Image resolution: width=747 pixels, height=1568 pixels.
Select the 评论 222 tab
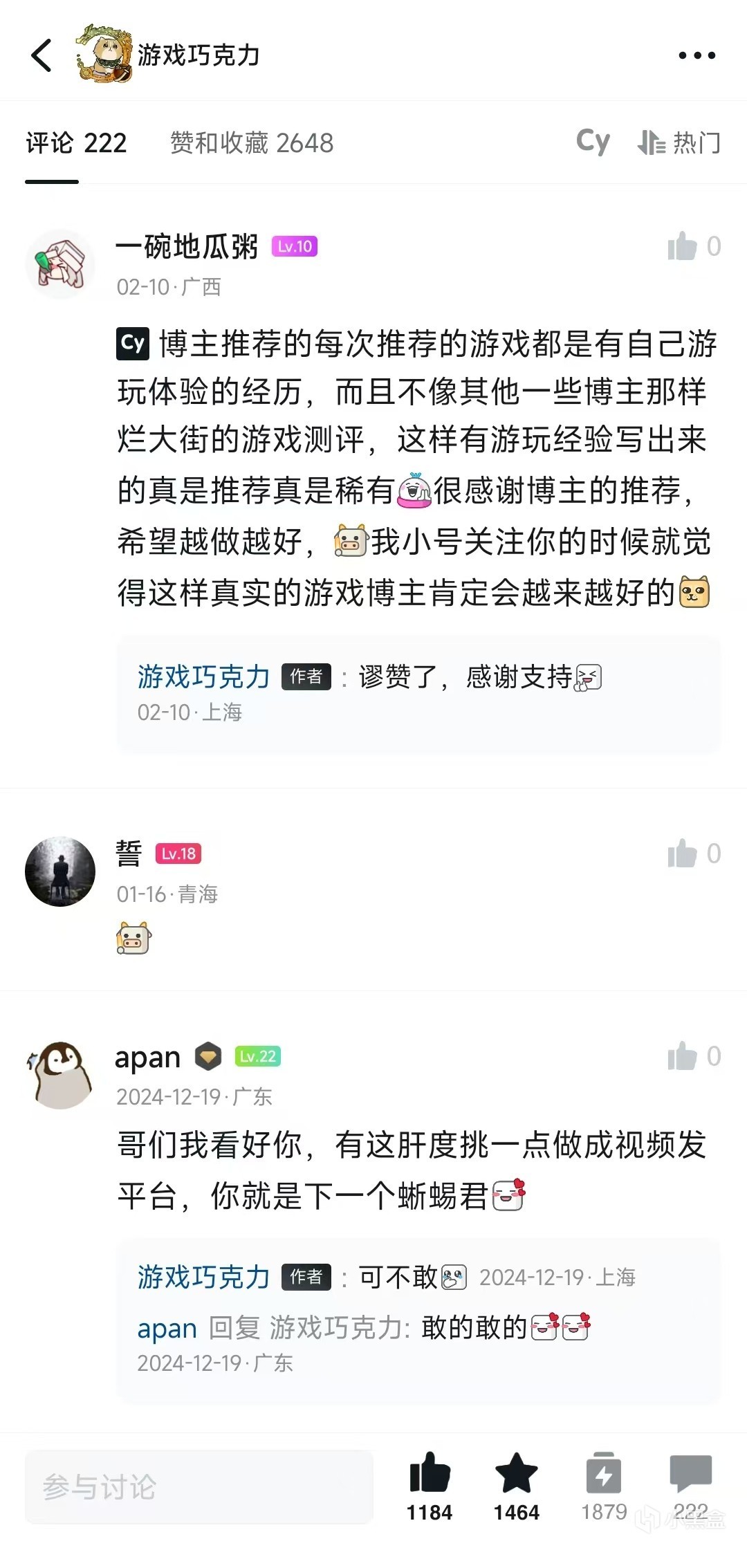76,143
